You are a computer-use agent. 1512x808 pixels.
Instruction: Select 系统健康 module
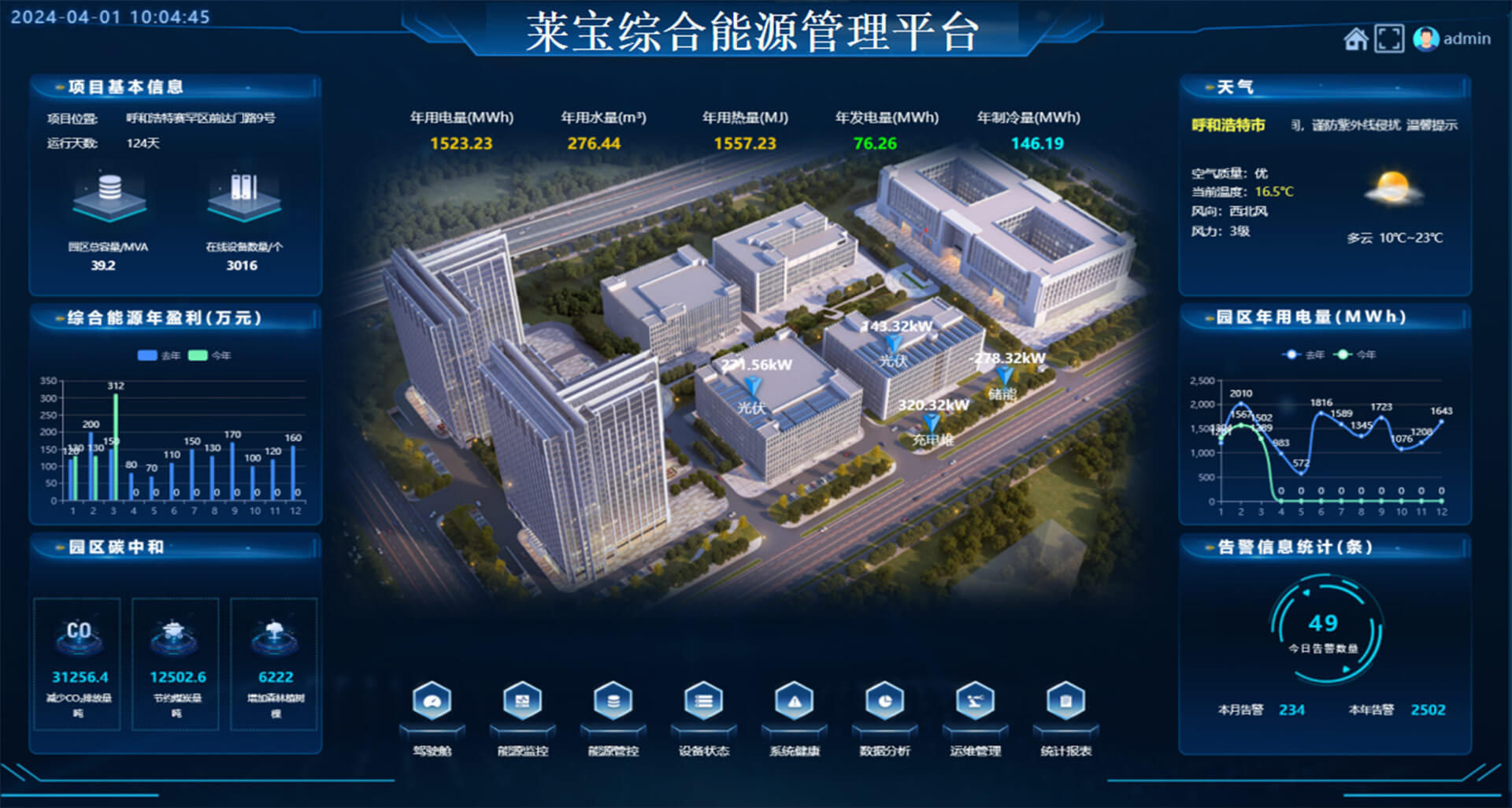tap(795, 715)
